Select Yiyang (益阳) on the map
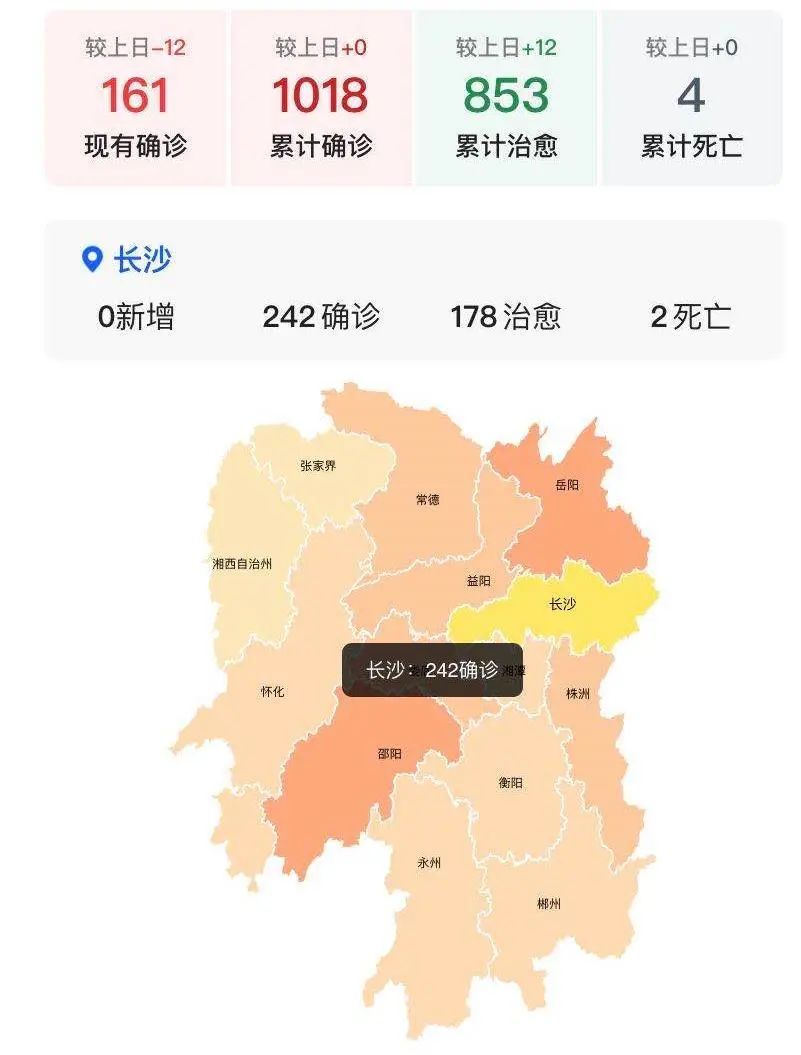 [478, 581]
